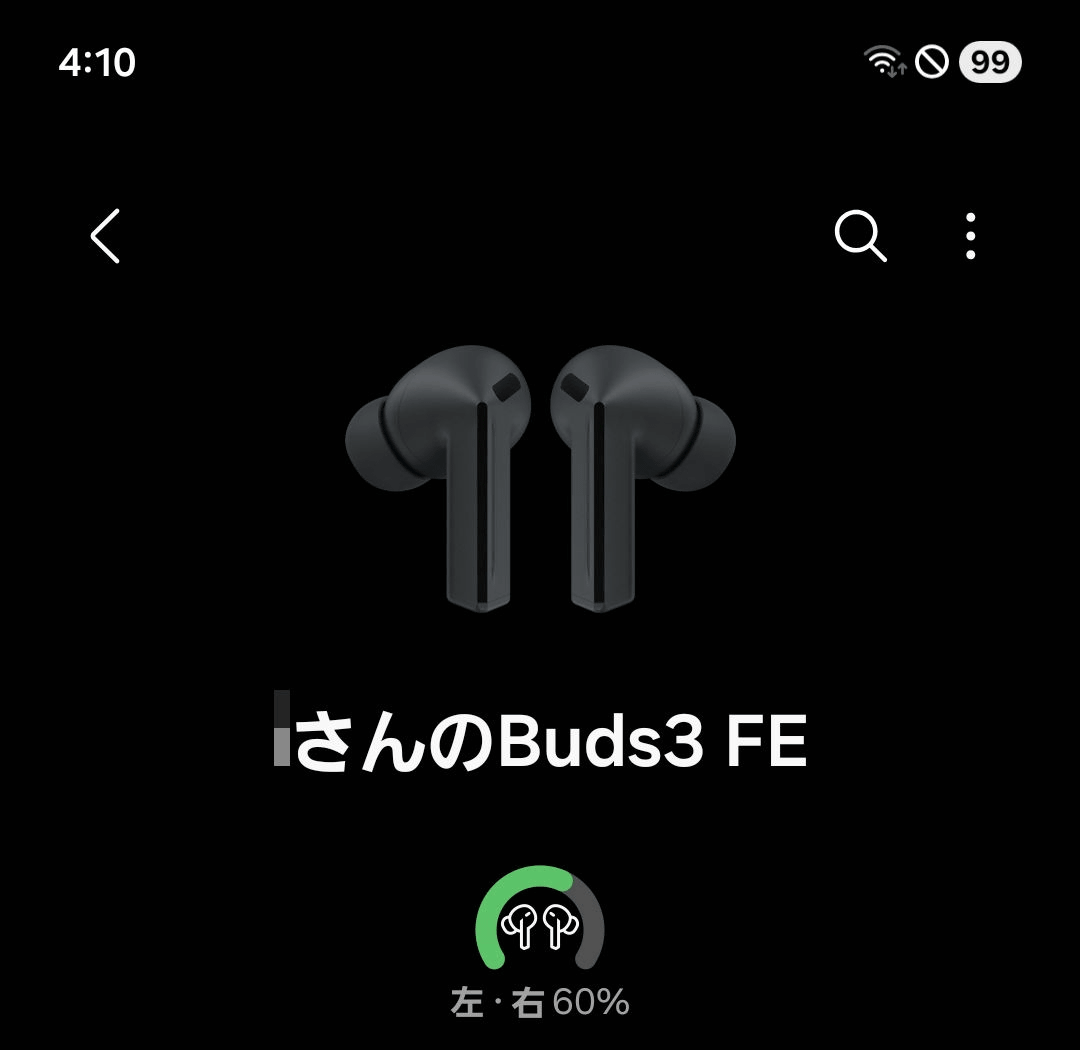Go back using the top arrow
This screenshot has width=1080, height=1050.
pyautogui.click(x=106, y=236)
